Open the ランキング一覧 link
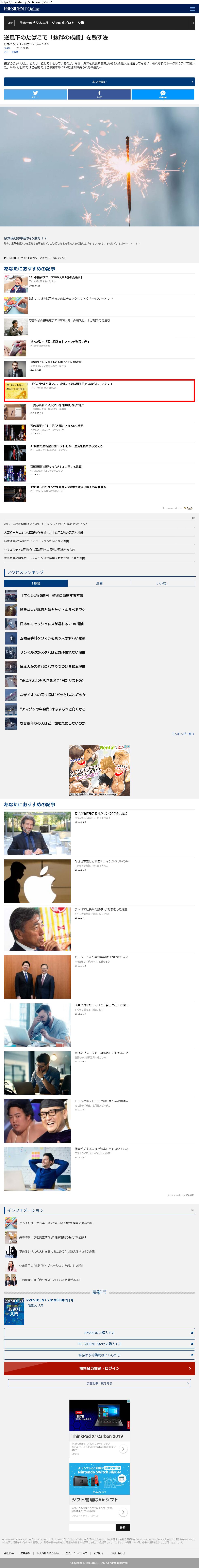The height and width of the screenshot is (1568, 199). click(183, 734)
